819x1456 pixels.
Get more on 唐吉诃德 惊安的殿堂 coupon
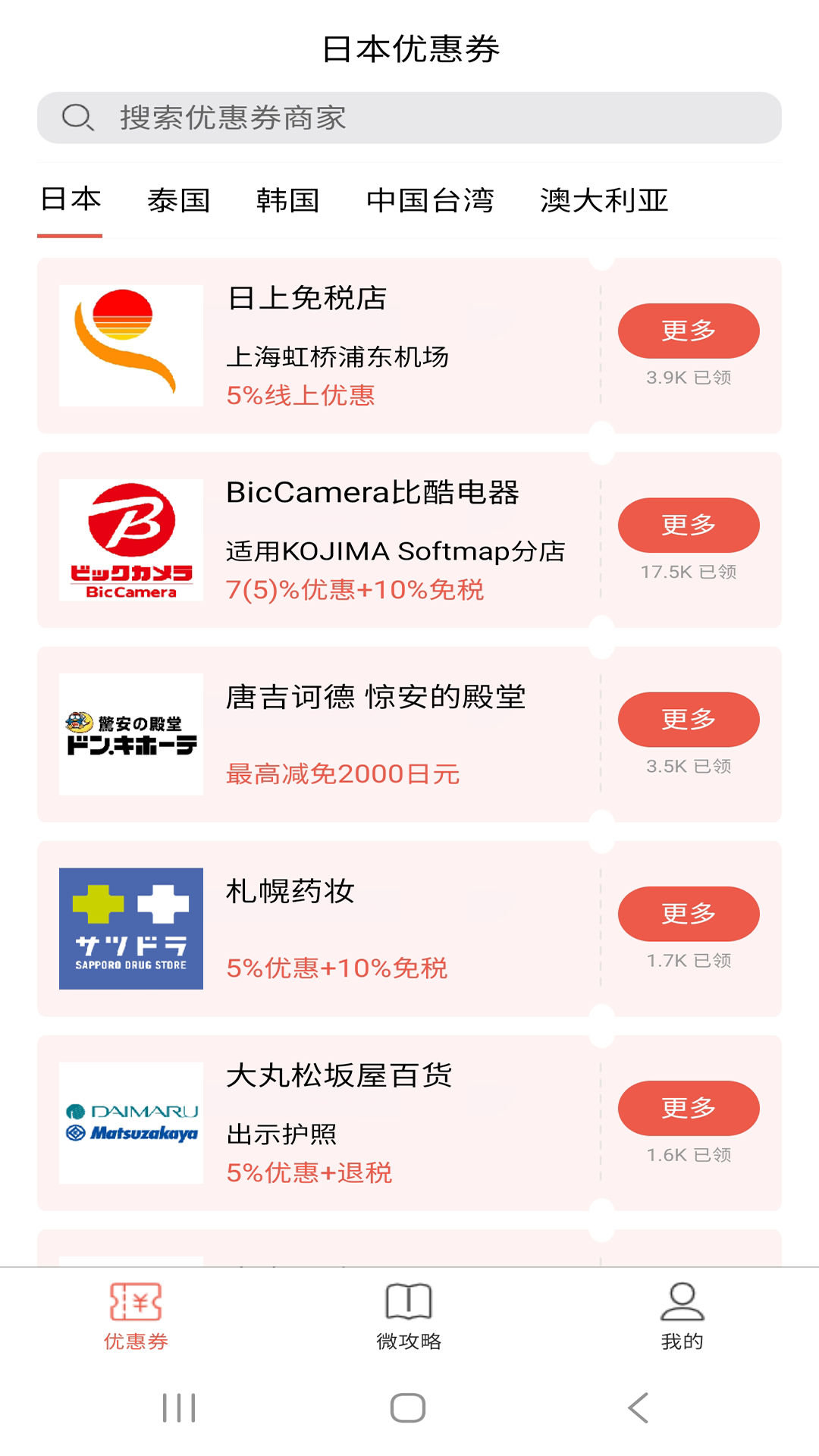[x=688, y=720]
